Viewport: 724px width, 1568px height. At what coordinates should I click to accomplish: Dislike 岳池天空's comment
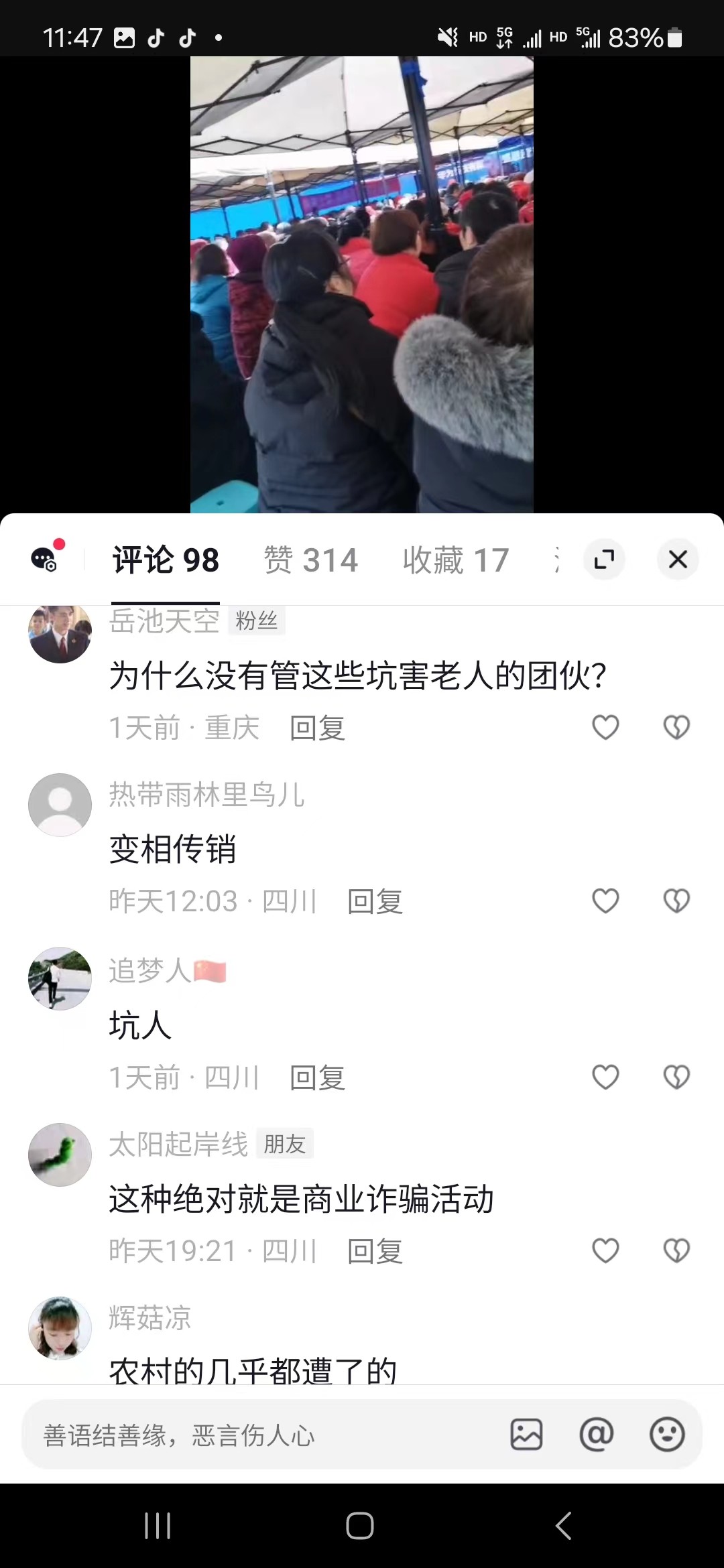point(676,727)
